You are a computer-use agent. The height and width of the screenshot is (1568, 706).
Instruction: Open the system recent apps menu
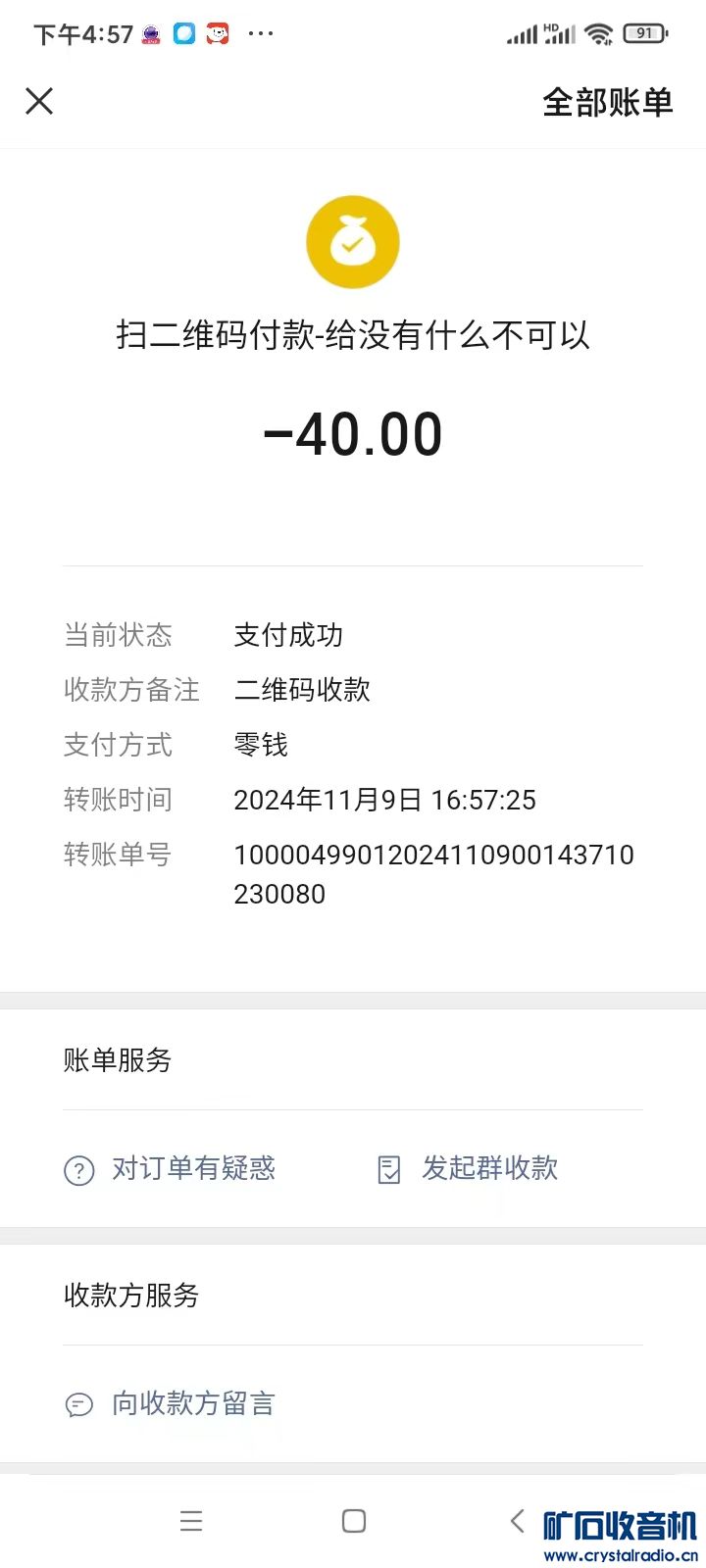[x=191, y=1521]
